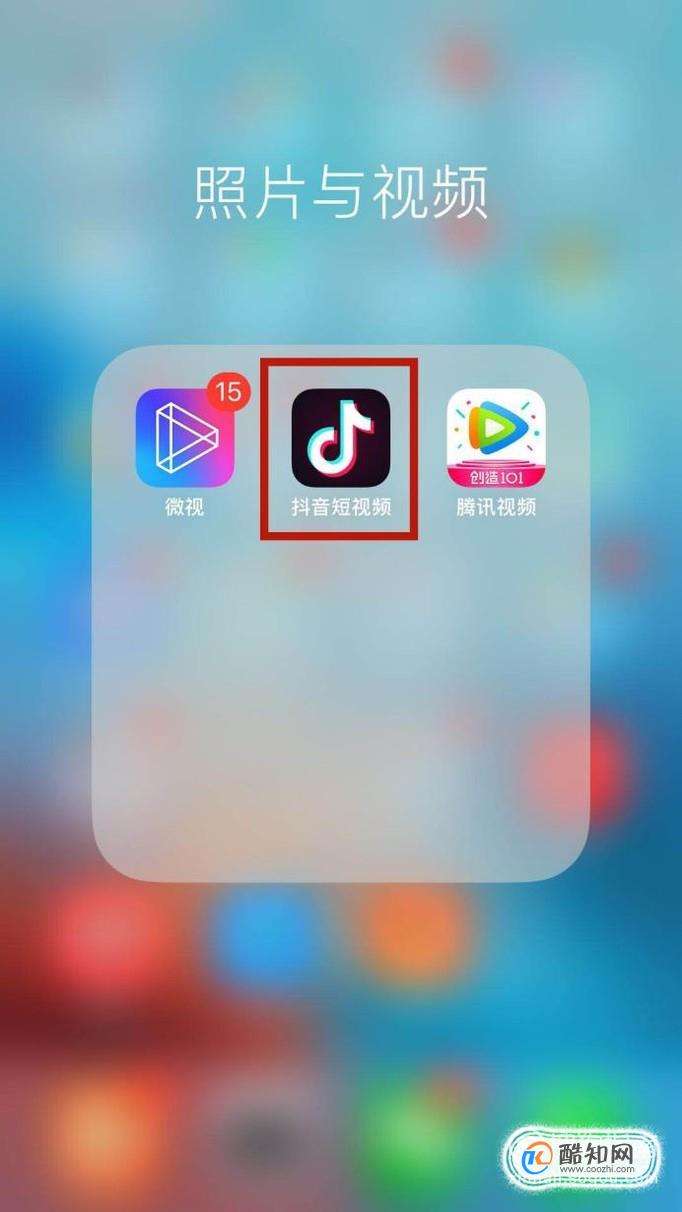682x1212 pixels.
Task: Open the 腾讯视频 app
Action: click(x=496, y=438)
